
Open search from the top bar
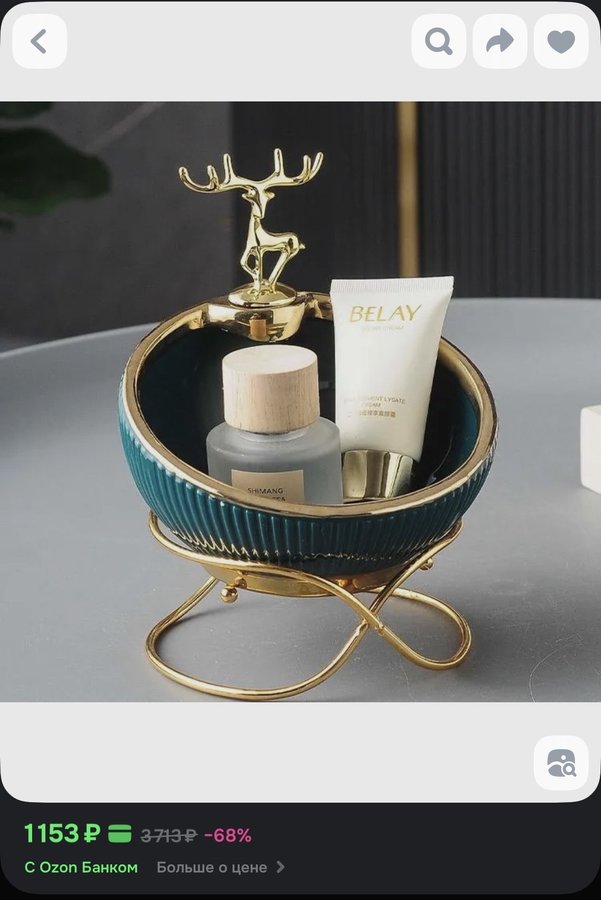point(439,42)
